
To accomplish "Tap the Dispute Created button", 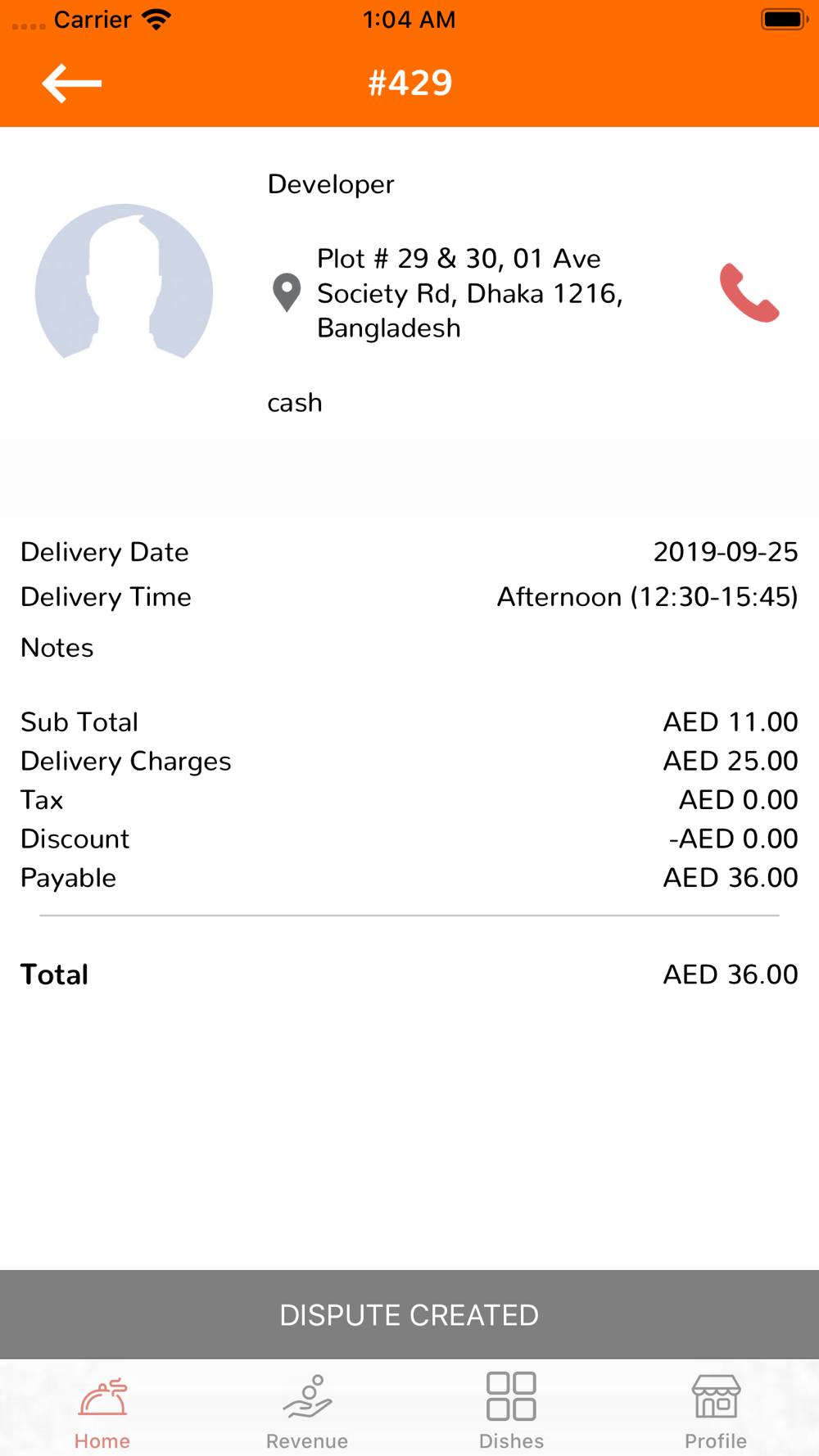I will pos(409,1315).
